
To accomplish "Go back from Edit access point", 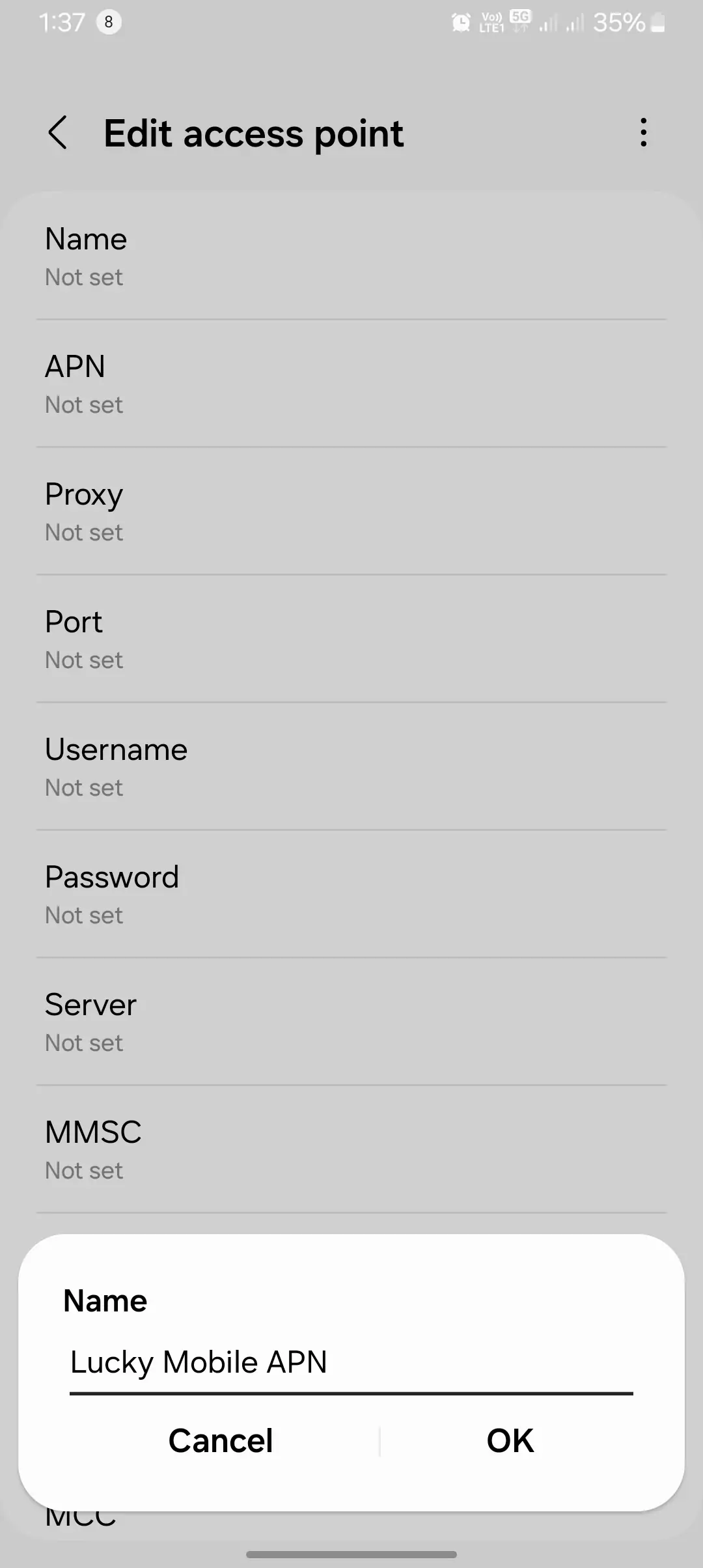I will pos(58,133).
